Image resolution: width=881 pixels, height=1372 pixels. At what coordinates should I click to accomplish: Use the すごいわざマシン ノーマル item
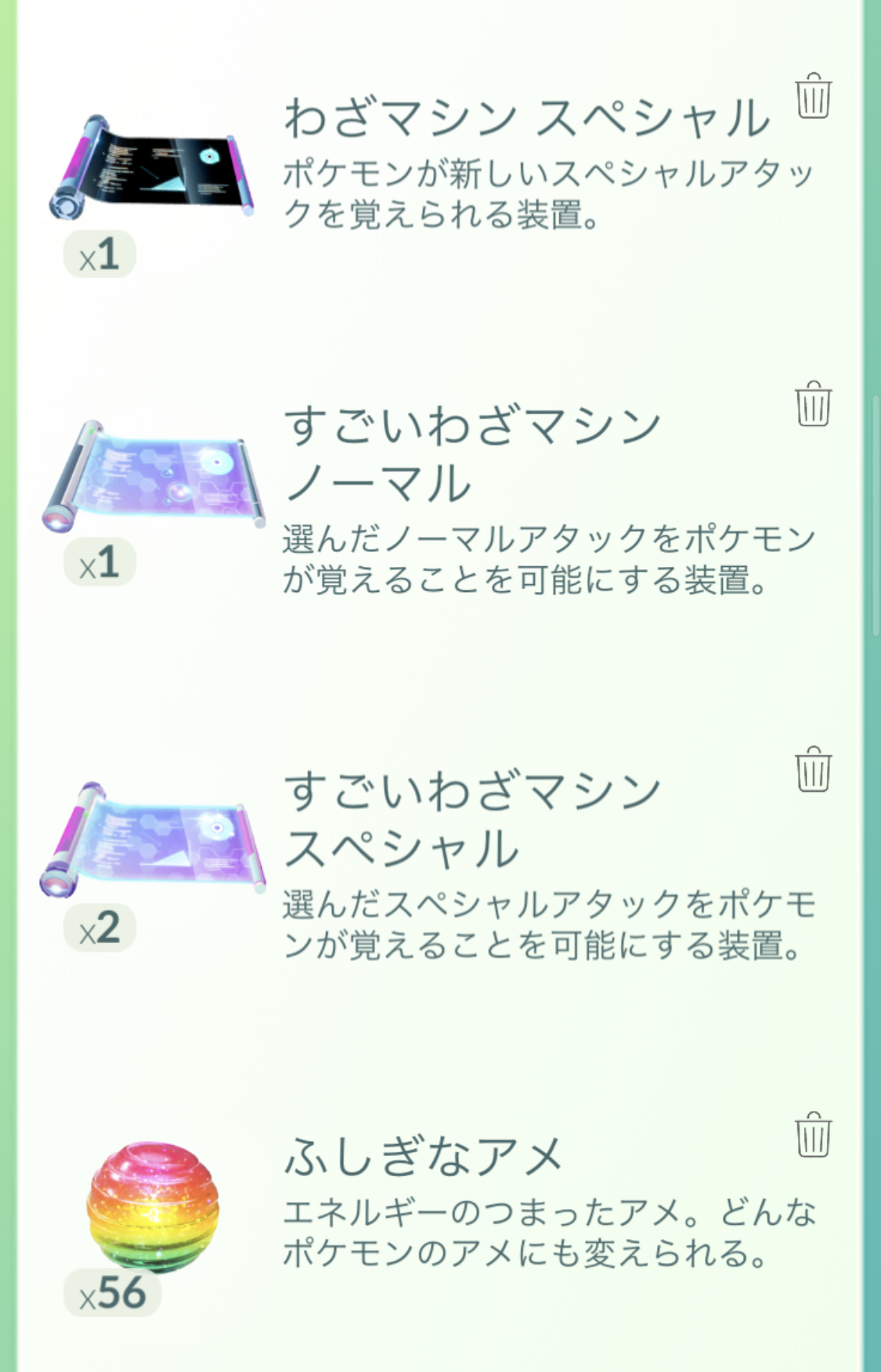[x=153, y=475]
